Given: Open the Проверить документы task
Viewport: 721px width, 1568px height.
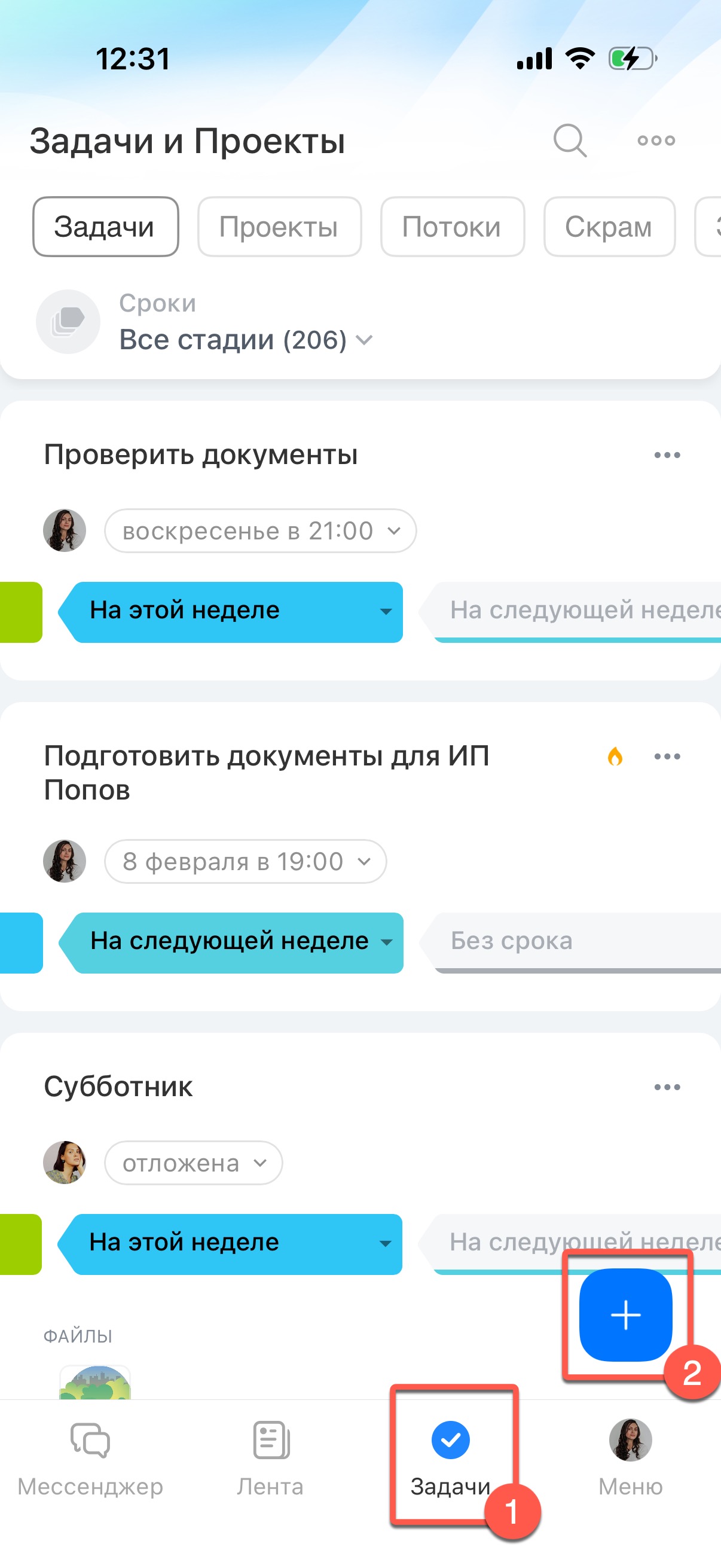Looking at the screenshot, I should [x=201, y=454].
